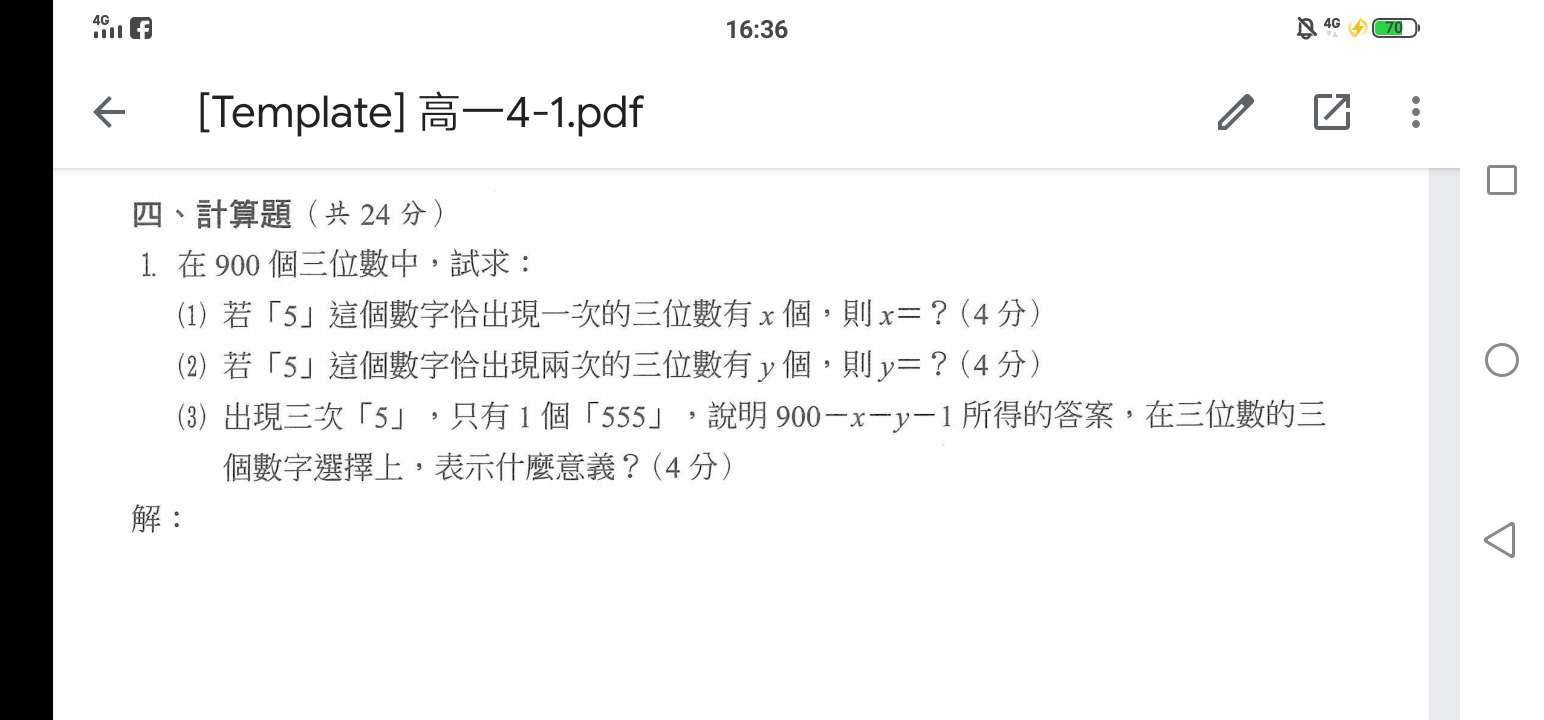Screen dimensions: 1544x720
Task: Go back from the PDF viewer
Action: coord(109,112)
